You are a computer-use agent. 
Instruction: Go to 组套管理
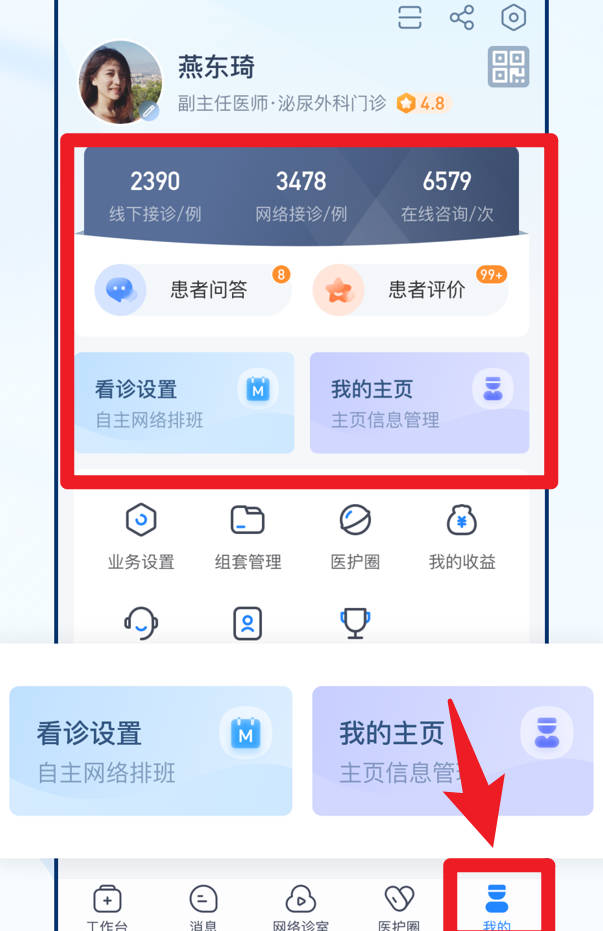point(248,537)
